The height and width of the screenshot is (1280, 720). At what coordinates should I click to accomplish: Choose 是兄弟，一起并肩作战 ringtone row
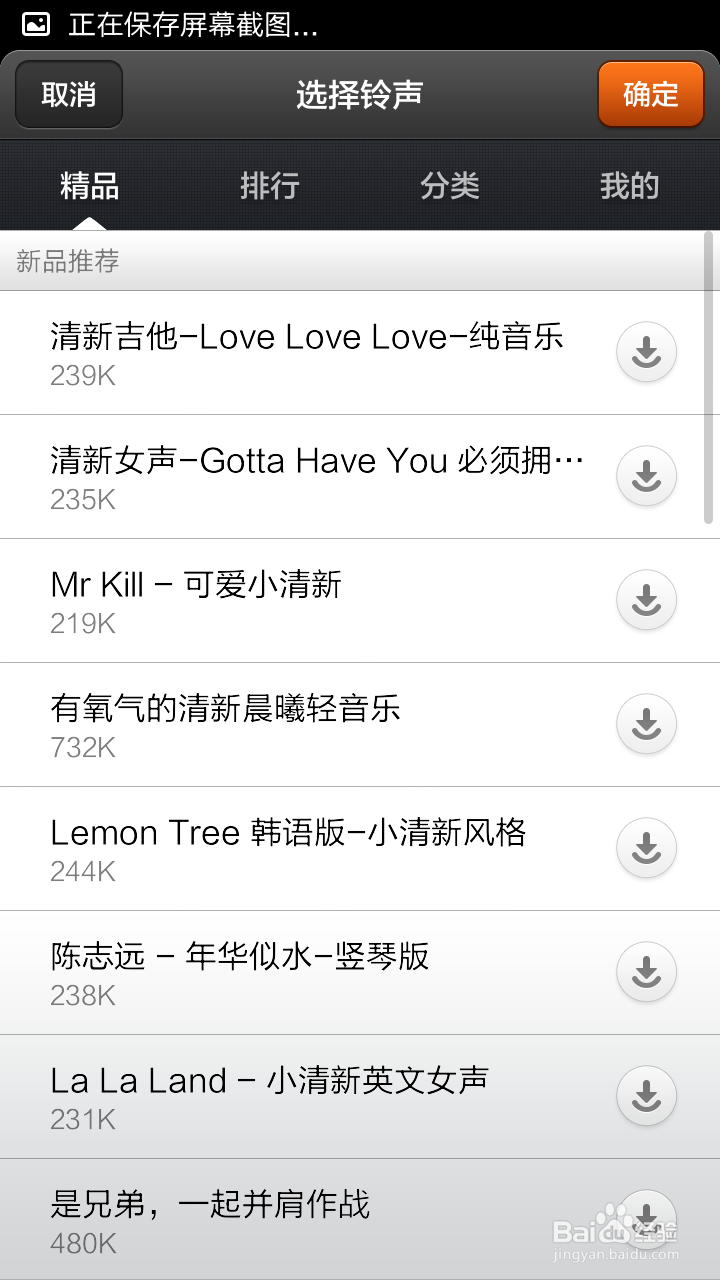pos(360,1220)
